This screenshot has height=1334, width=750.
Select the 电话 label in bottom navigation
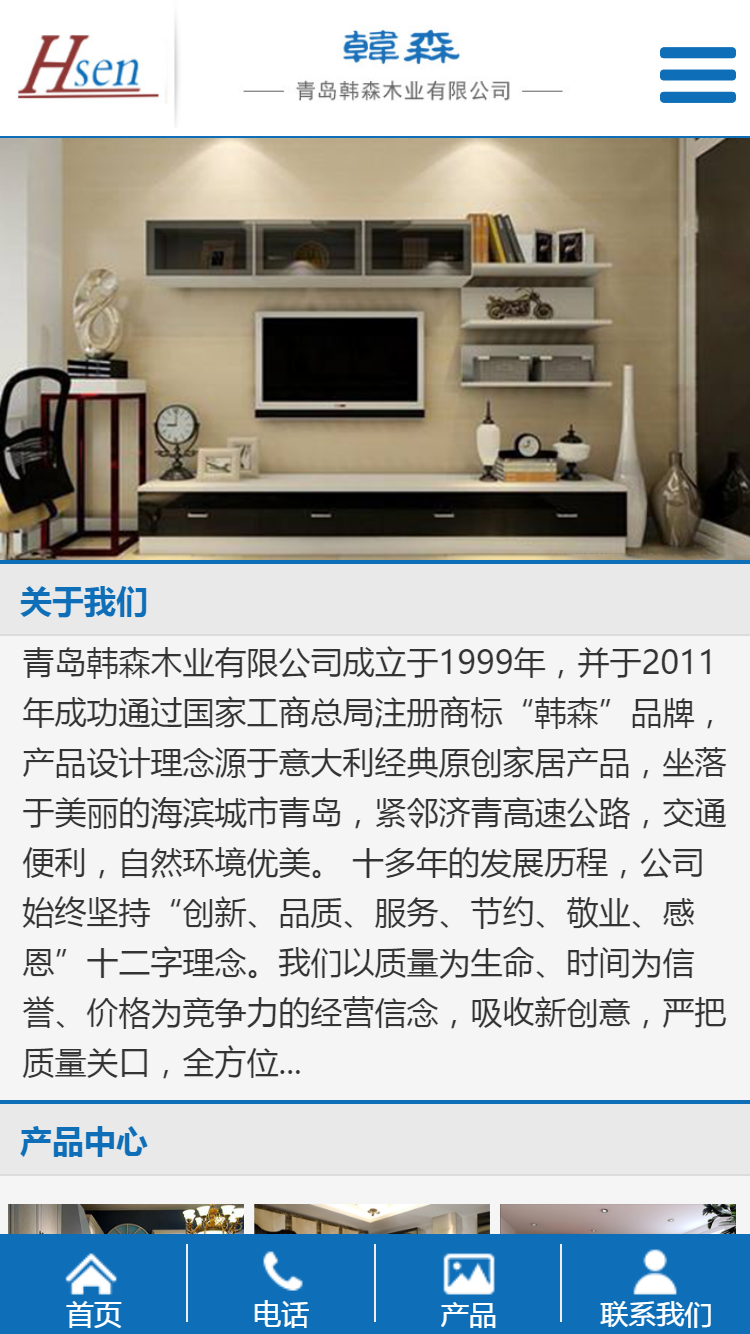[280, 1313]
